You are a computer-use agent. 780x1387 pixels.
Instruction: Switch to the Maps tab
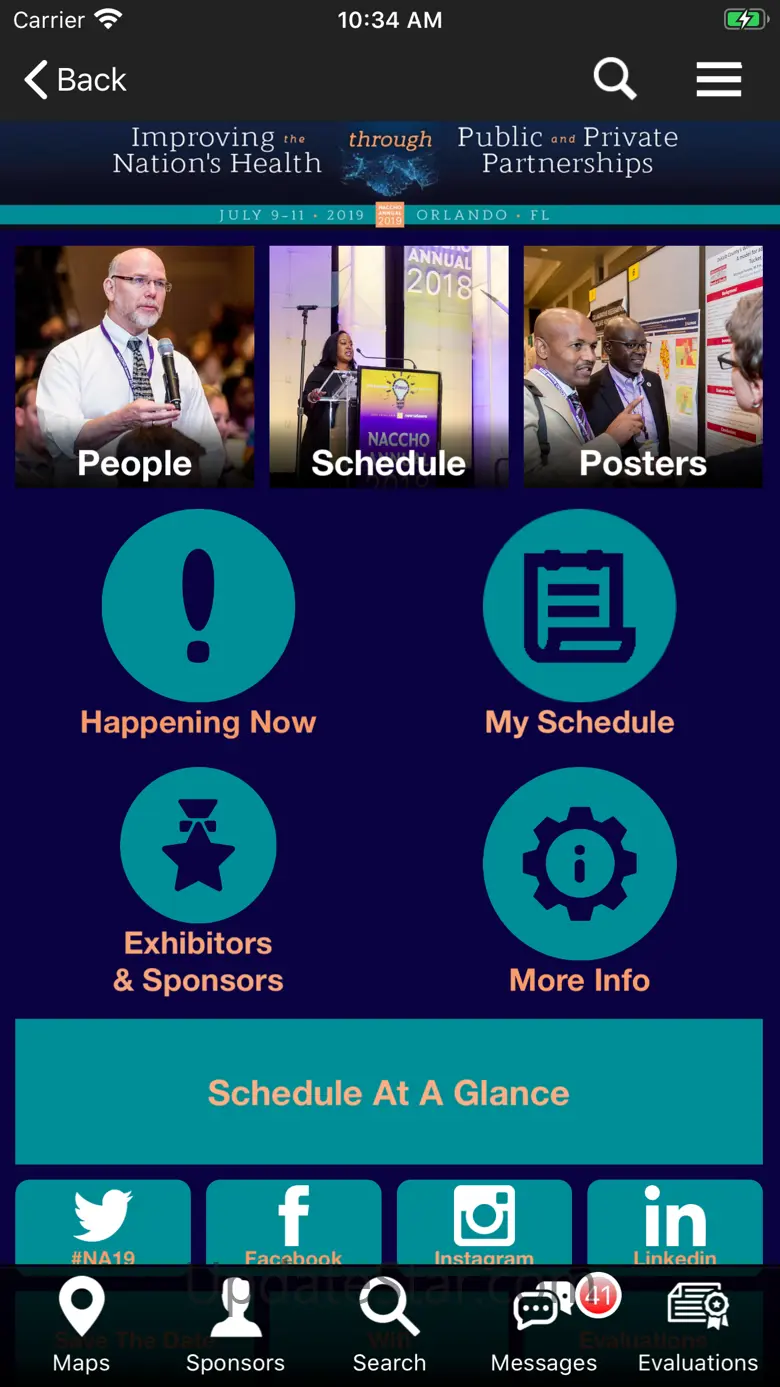[x=81, y=1328]
